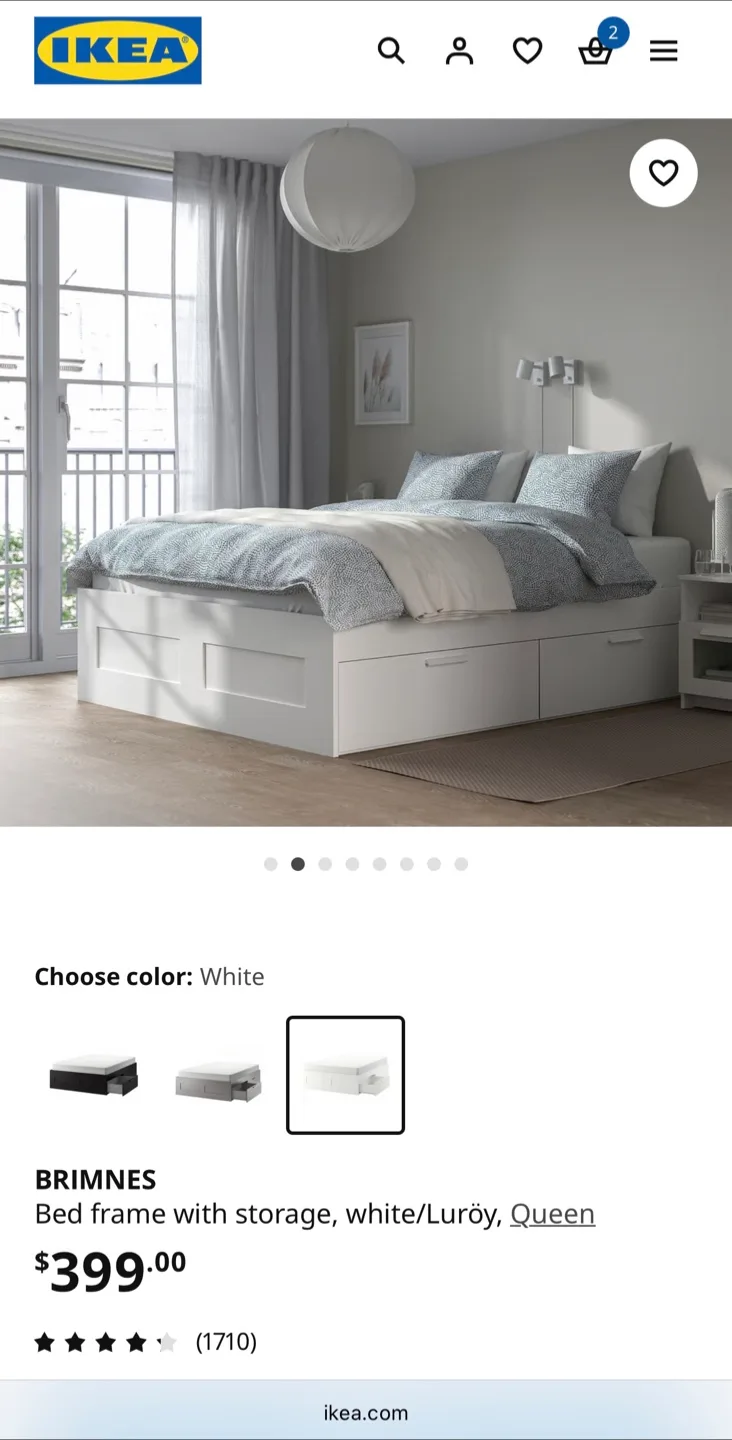Open the favorites heart in header

[527, 51]
